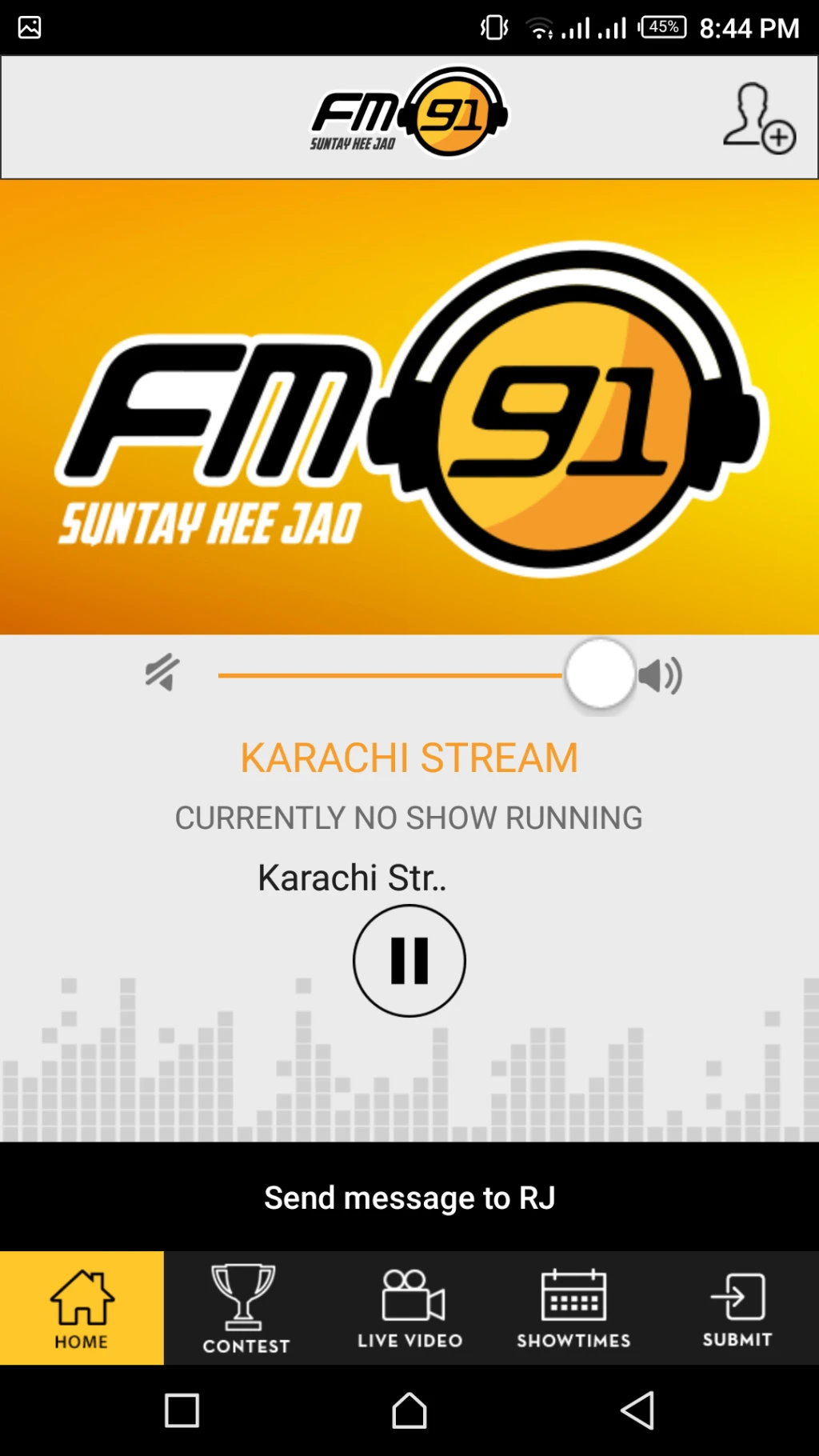Select the Home tab
This screenshot has height=1456, width=819.
[x=82, y=1308]
